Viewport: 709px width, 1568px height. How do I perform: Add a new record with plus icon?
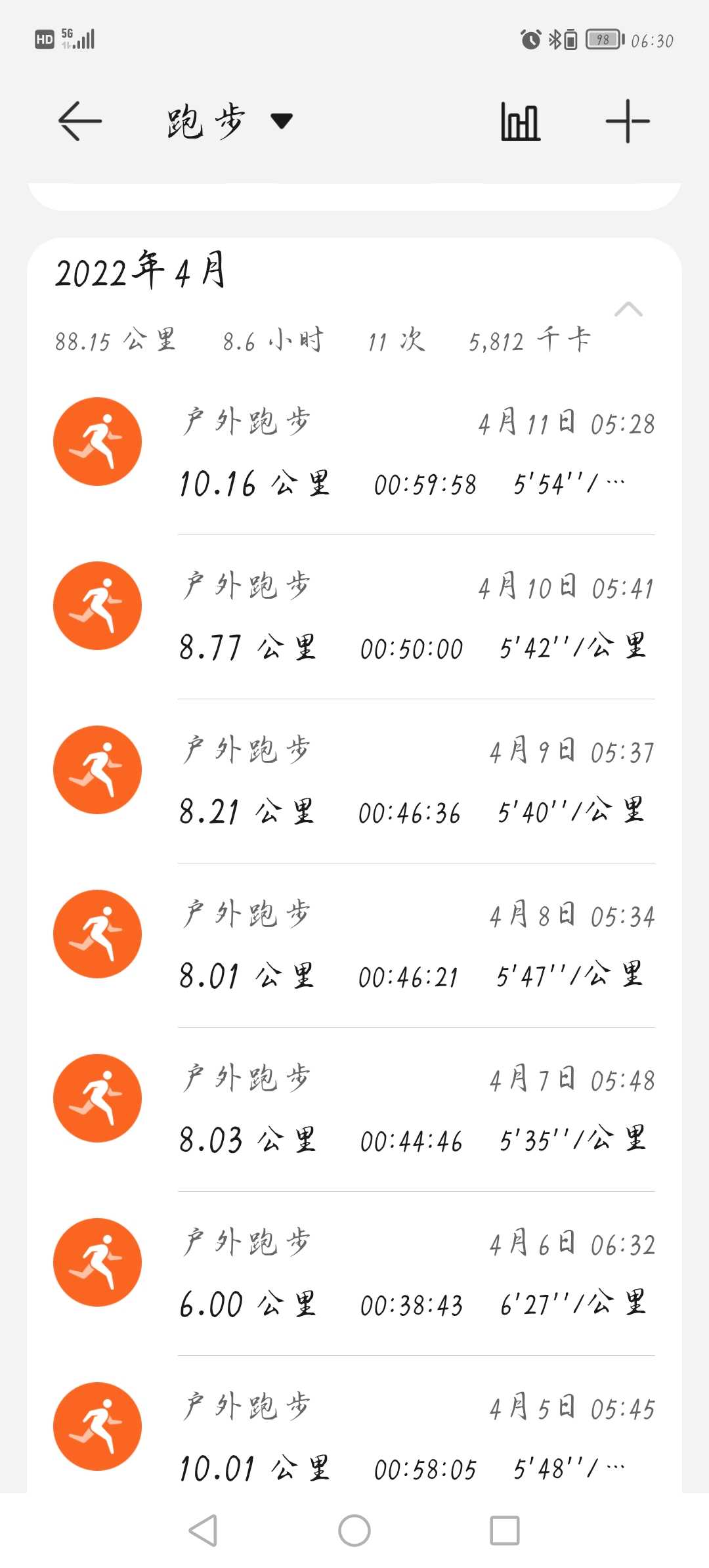pos(628,121)
